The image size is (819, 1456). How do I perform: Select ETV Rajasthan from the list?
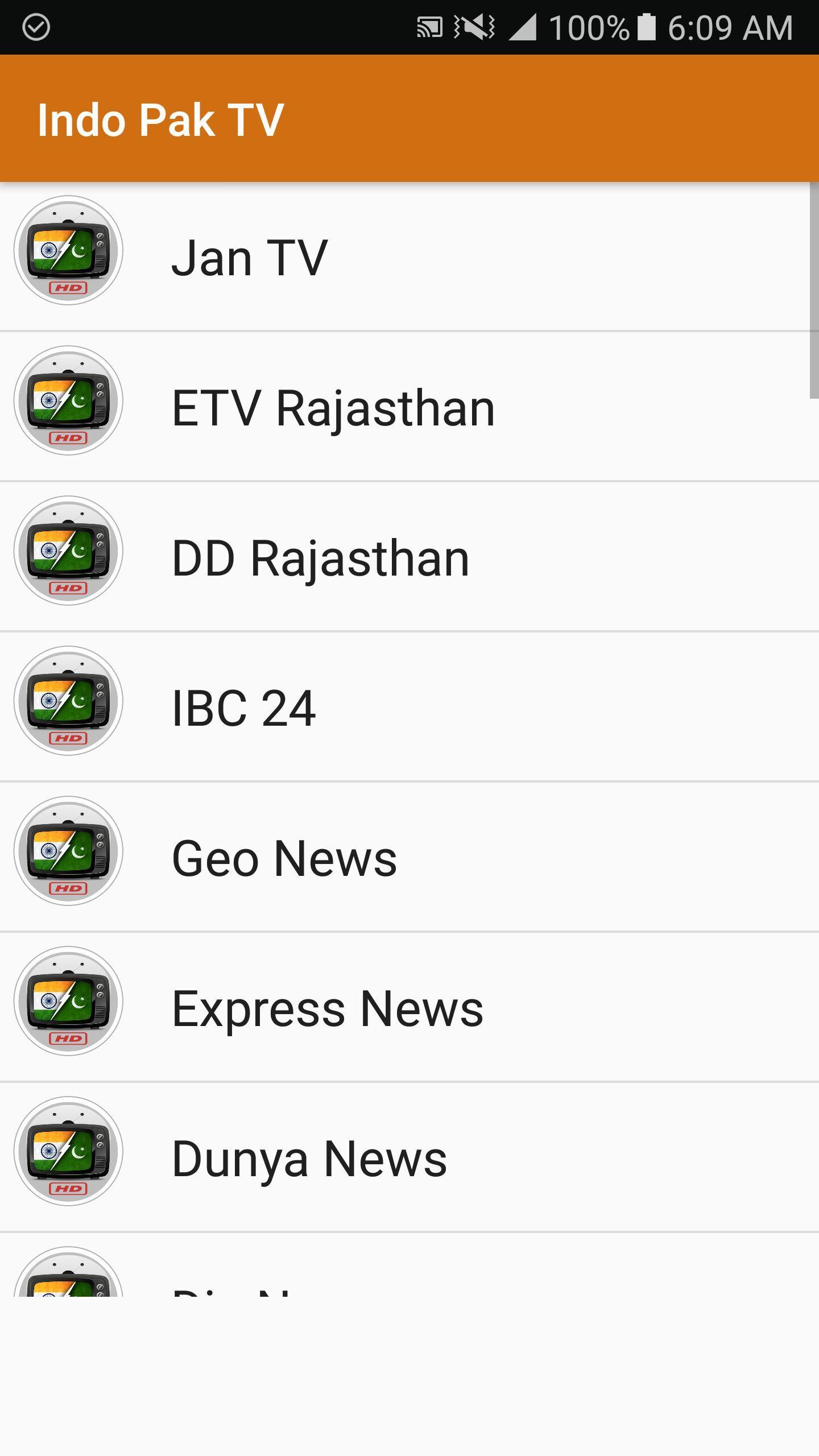pyautogui.click(x=409, y=406)
